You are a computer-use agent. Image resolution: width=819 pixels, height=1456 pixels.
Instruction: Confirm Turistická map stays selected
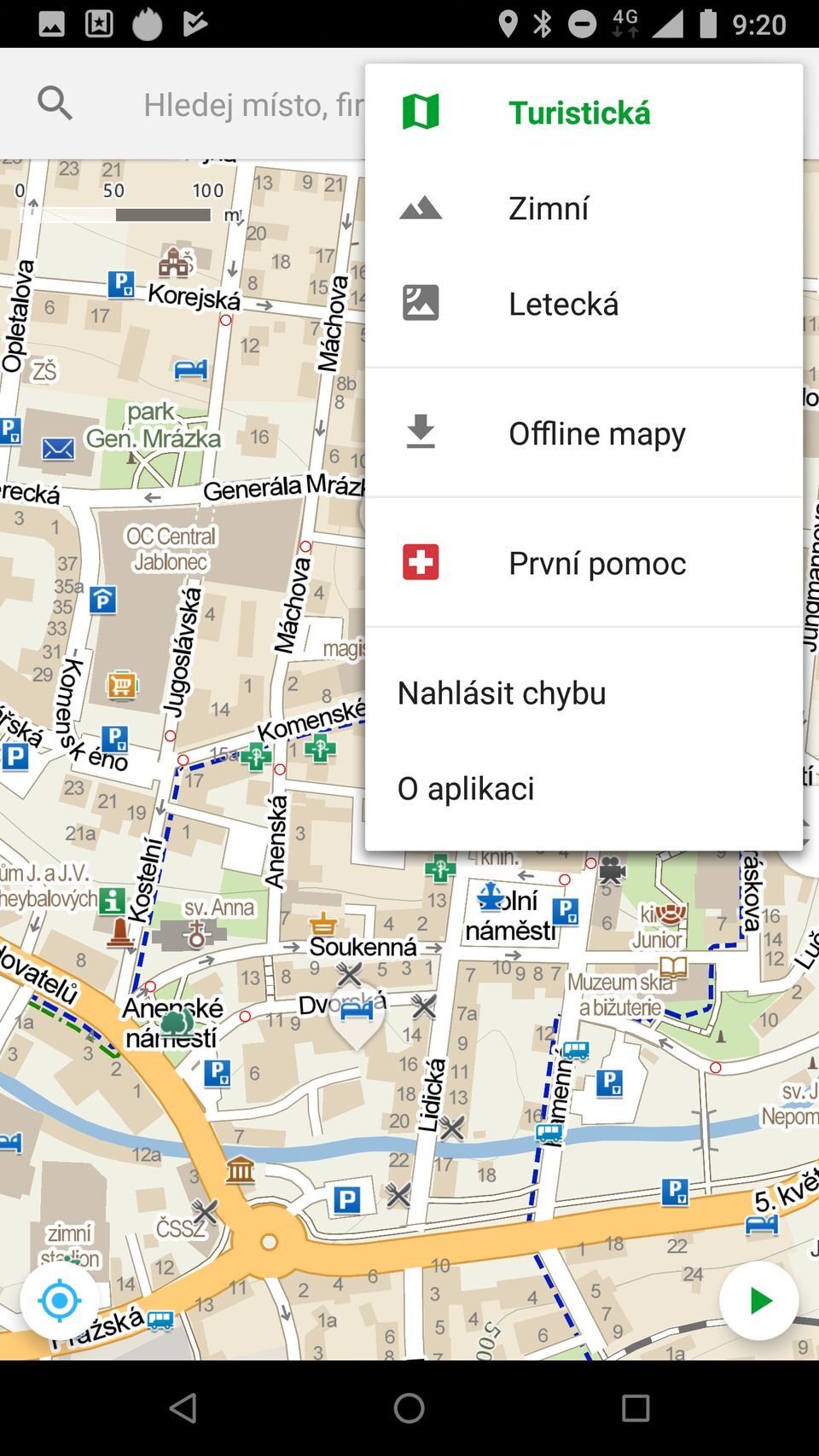(578, 112)
